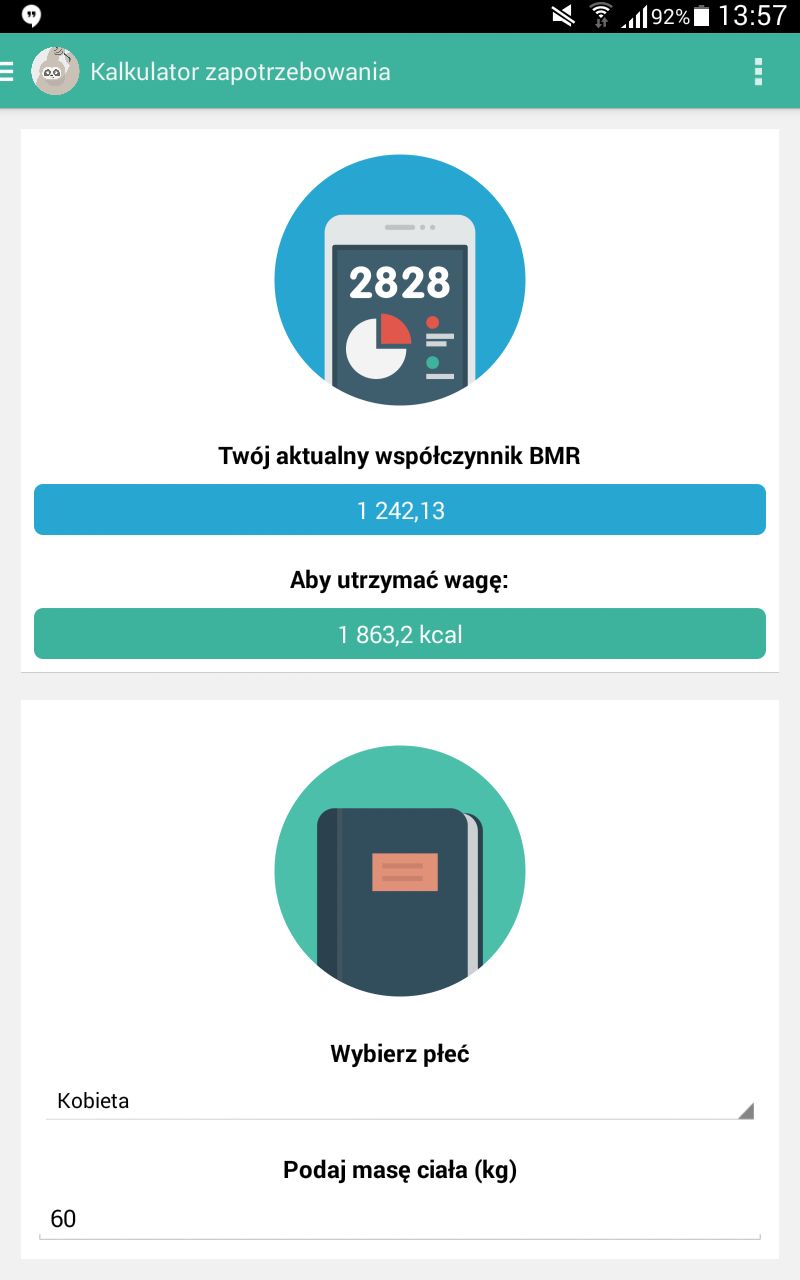Open the navigation drawer menu

[8, 72]
